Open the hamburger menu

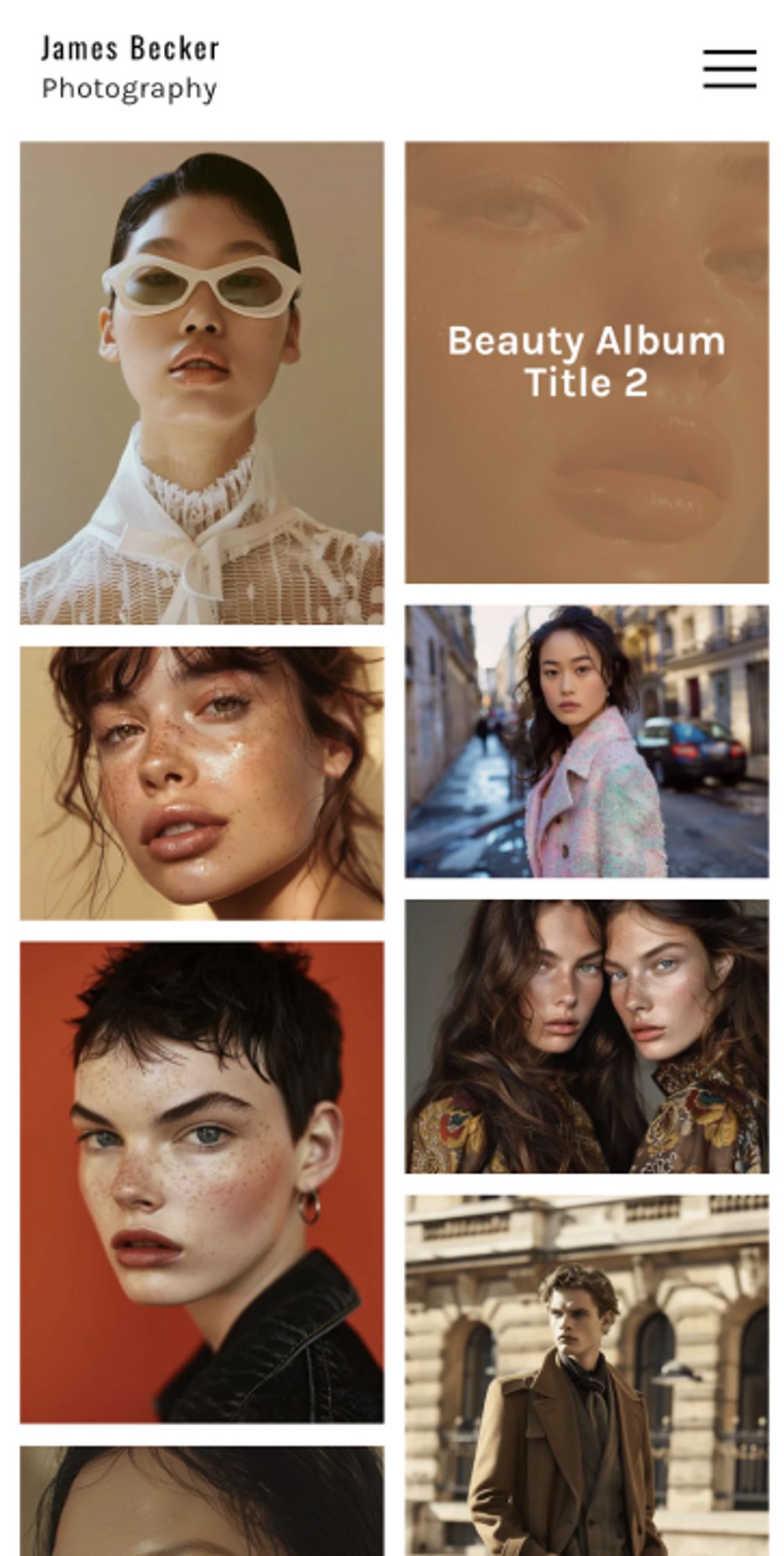[729, 69]
